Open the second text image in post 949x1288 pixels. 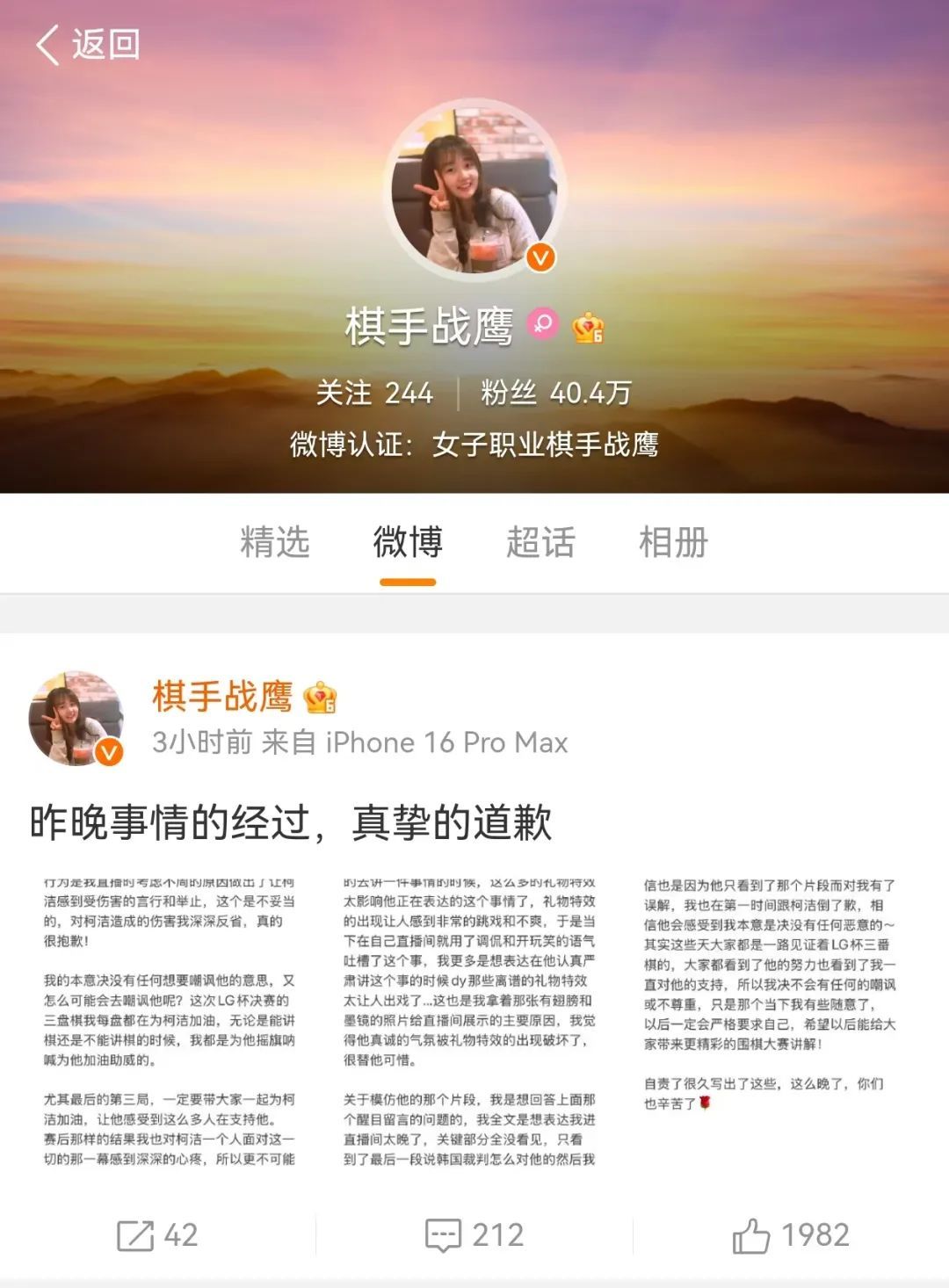tap(469, 1022)
